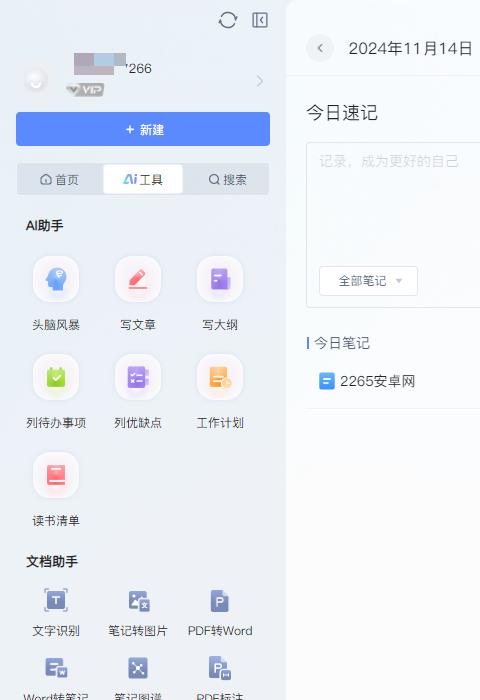This screenshot has width=480, height=700.
Task: Choose the 列优缺点 tool
Action: click(138, 392)
